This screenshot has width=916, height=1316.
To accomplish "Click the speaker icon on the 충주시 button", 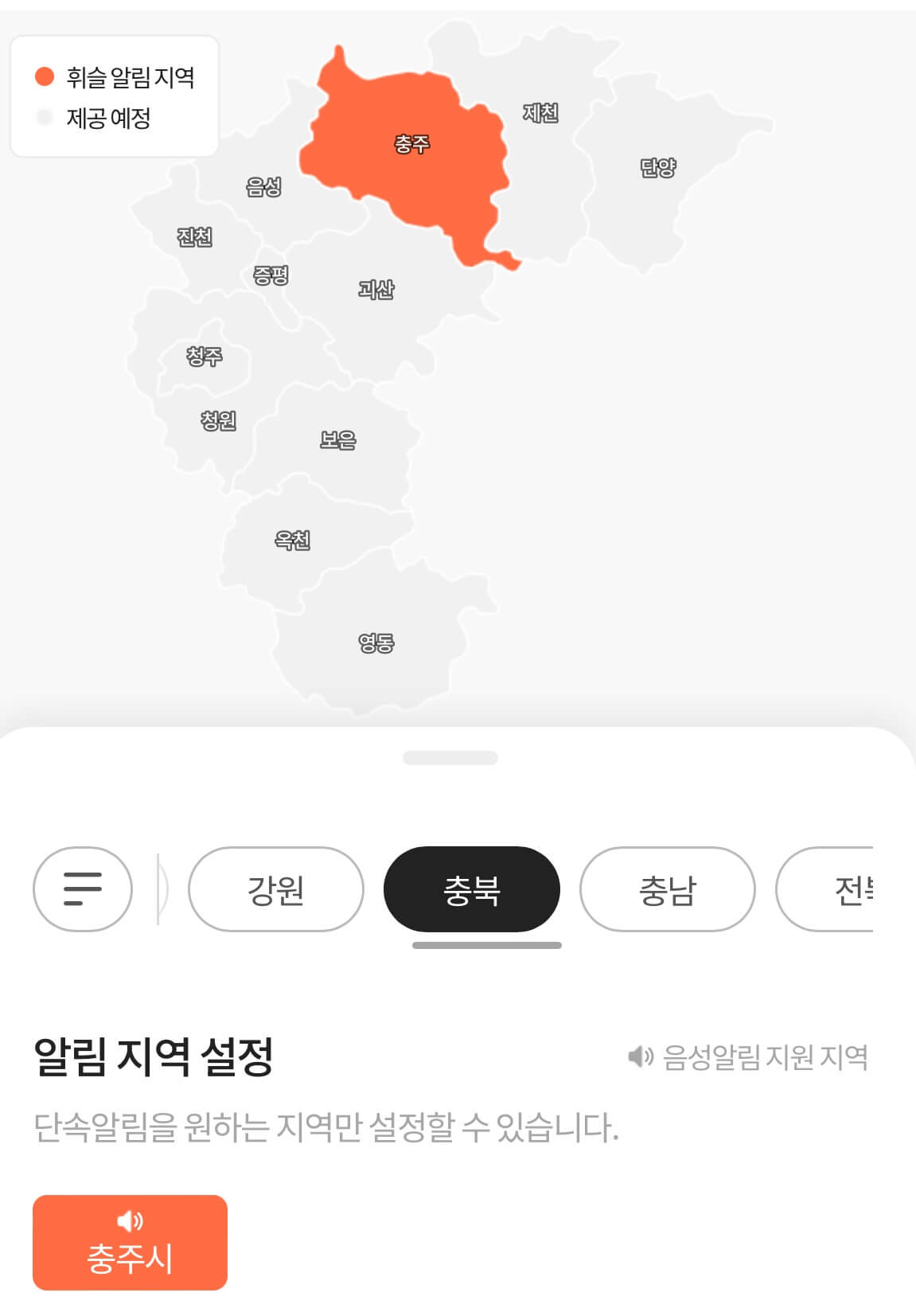I will click(130, 1221).
